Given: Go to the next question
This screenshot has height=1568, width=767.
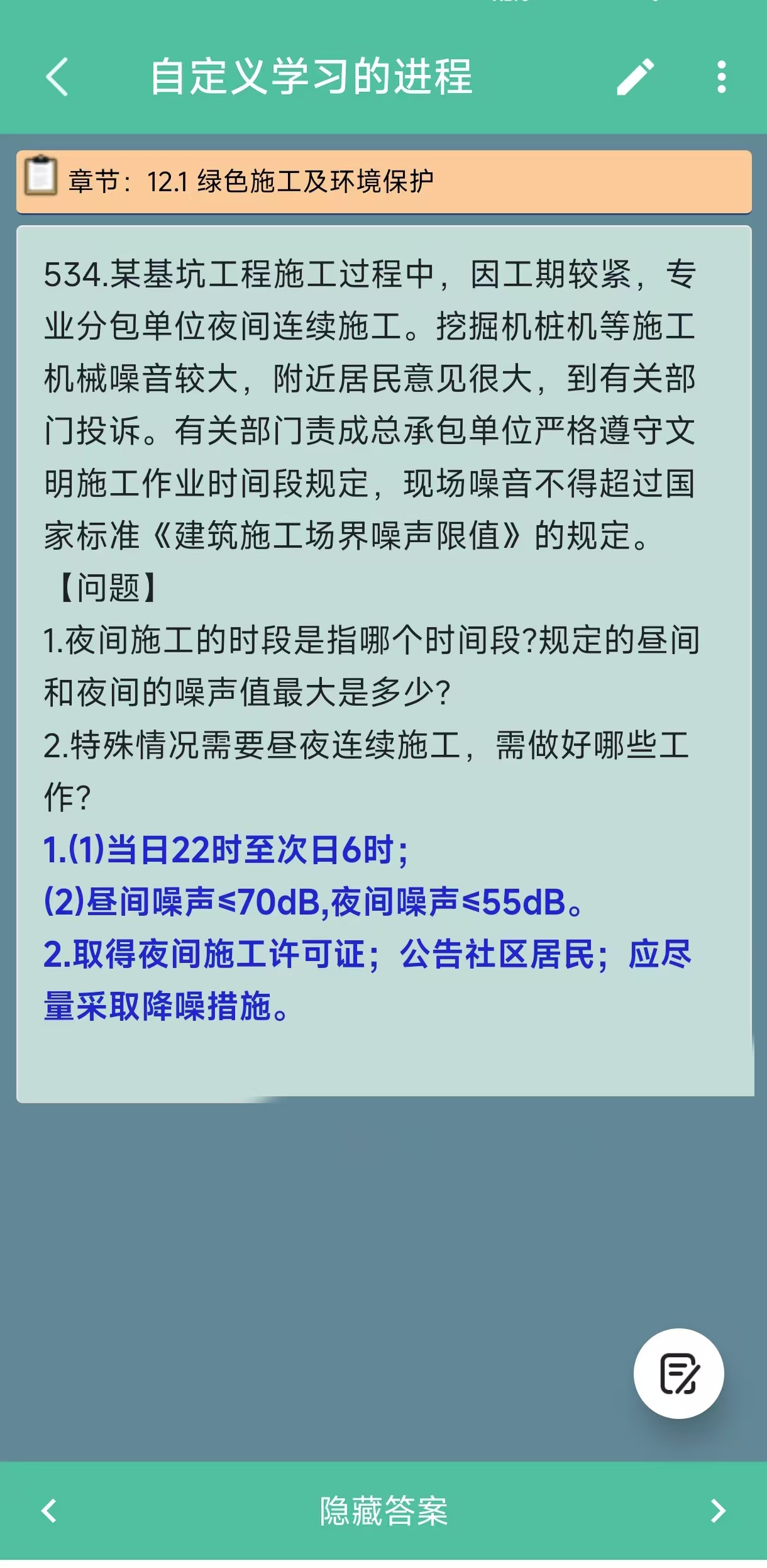Looking at the screenshot, I should point(718,1511).
